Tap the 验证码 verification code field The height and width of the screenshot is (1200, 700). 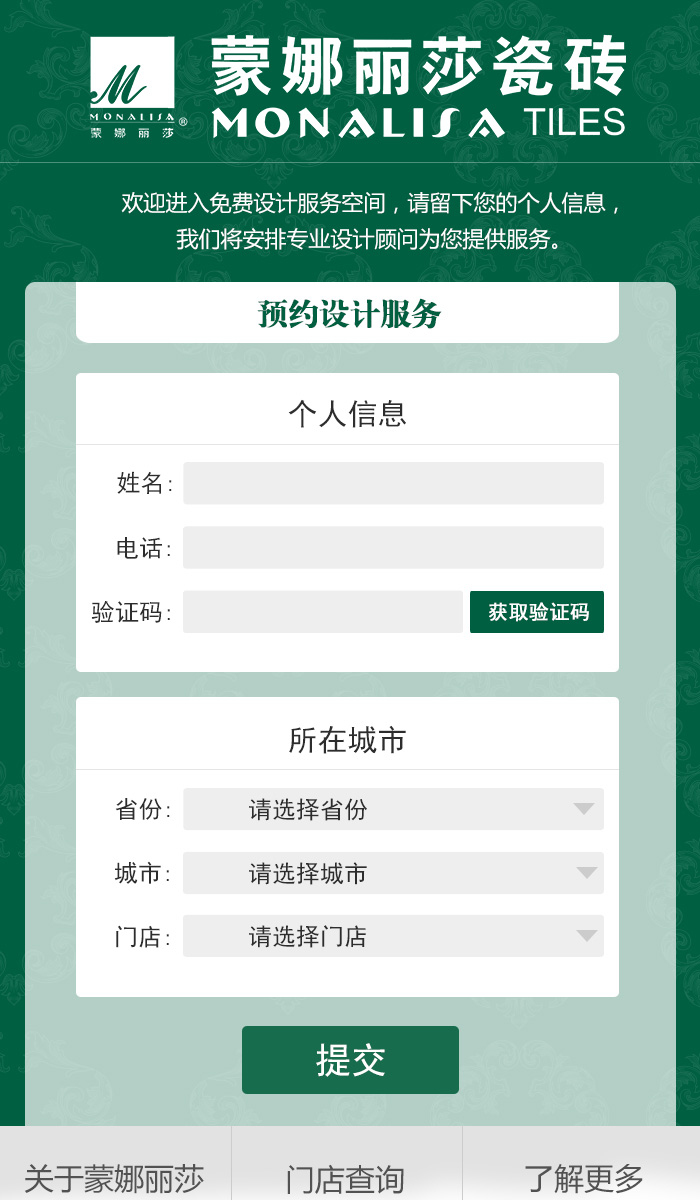[x=322, y=611]
